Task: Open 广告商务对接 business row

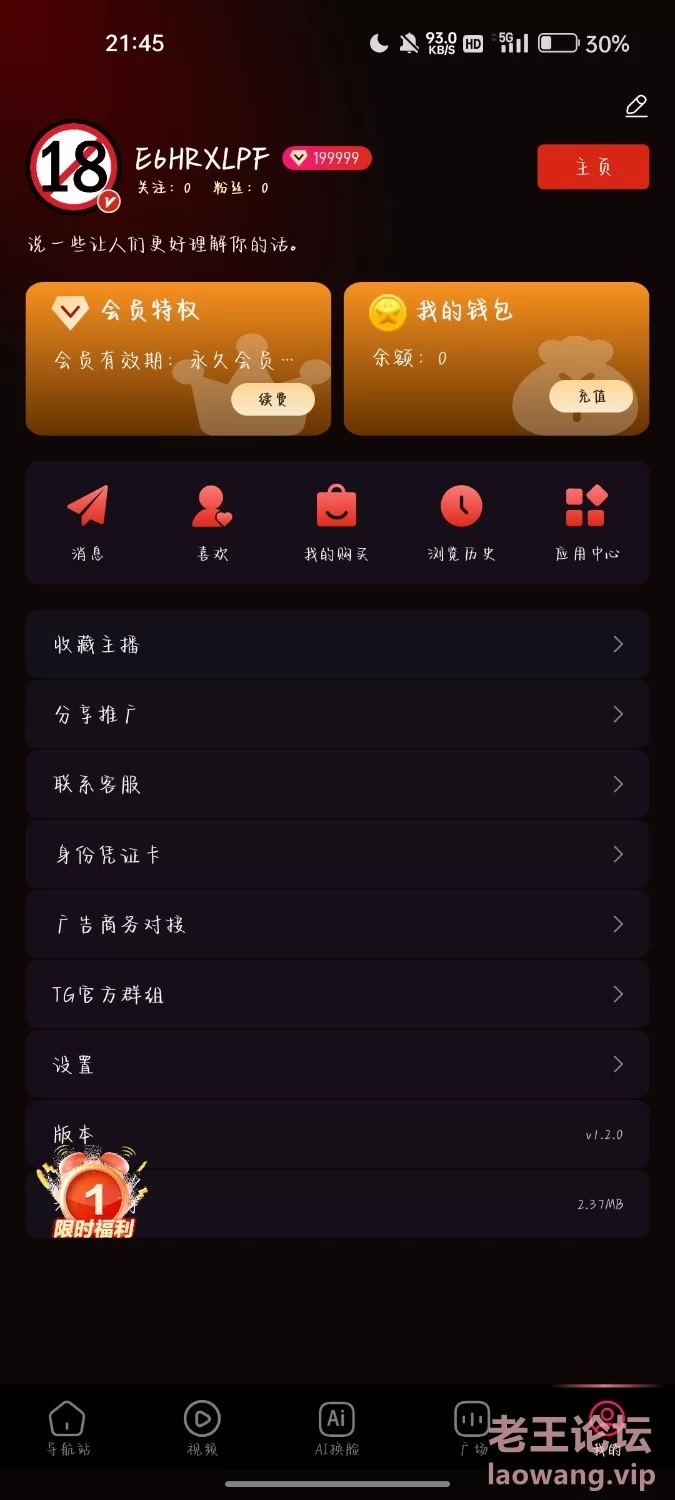Action: point(337,925)
